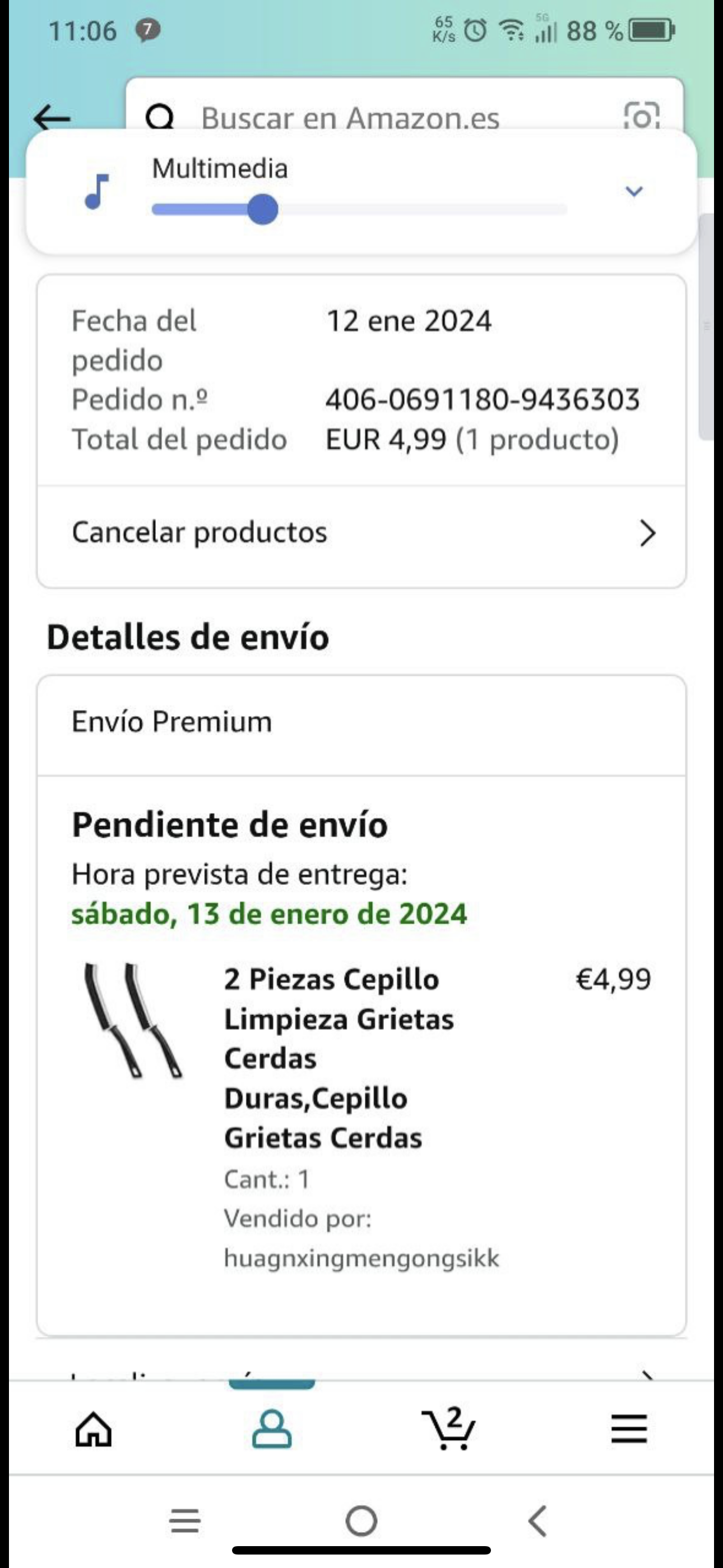
Task: Open the 2 Piezas Cepillo product image
Action: [133, 1021]
